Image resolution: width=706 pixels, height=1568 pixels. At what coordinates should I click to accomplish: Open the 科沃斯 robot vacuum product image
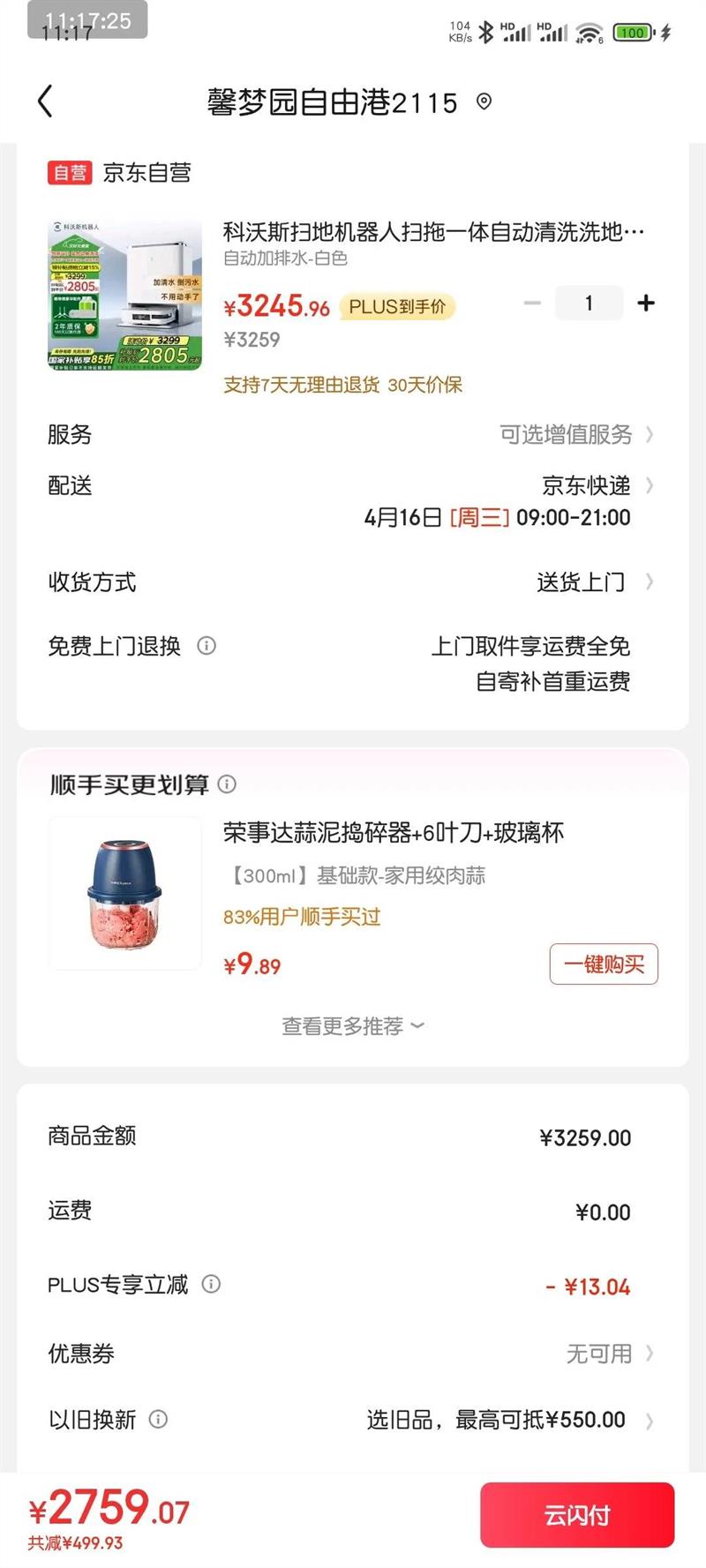click(124, 295)
